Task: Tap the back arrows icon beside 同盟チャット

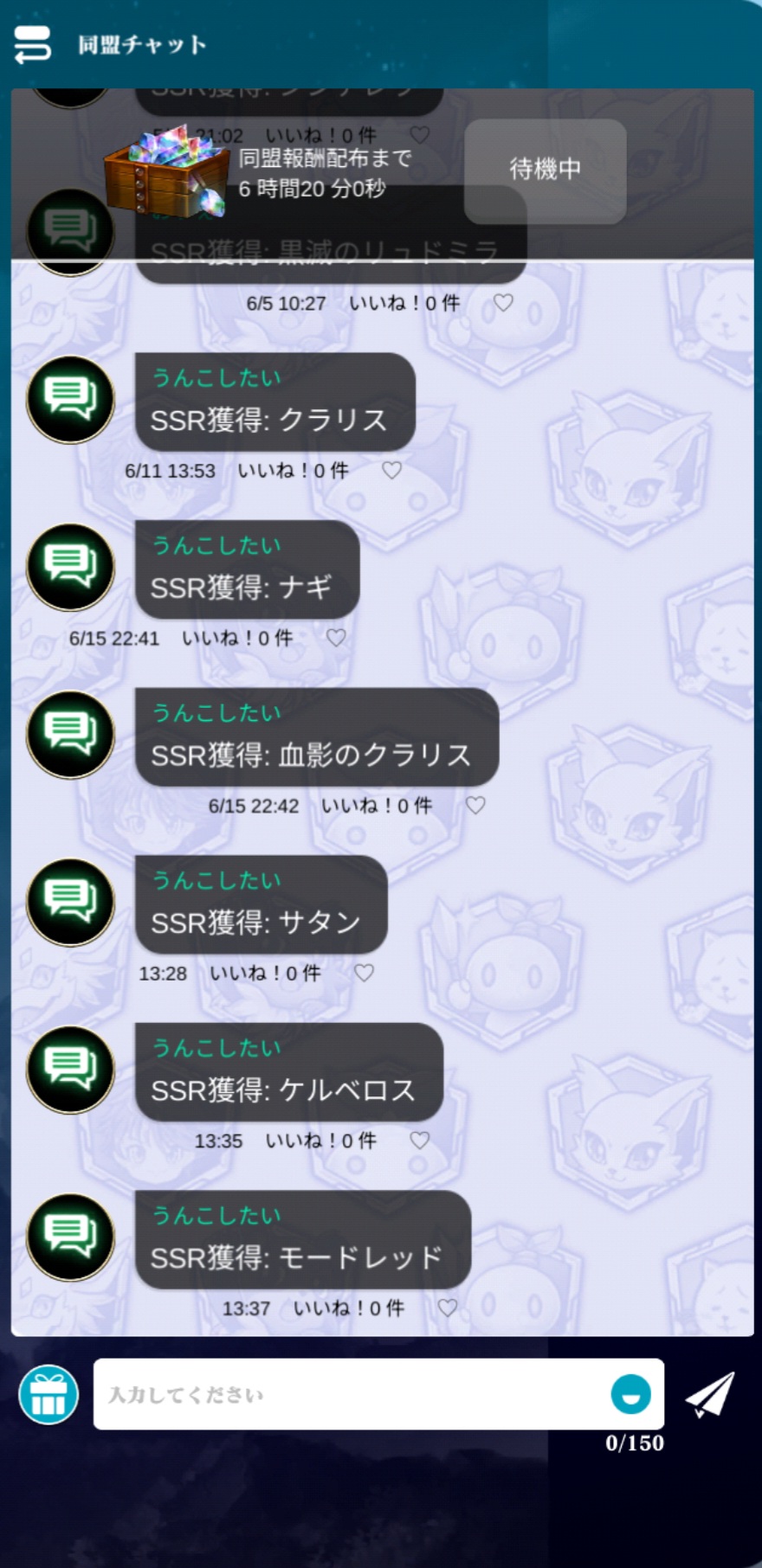Action: 32,44
